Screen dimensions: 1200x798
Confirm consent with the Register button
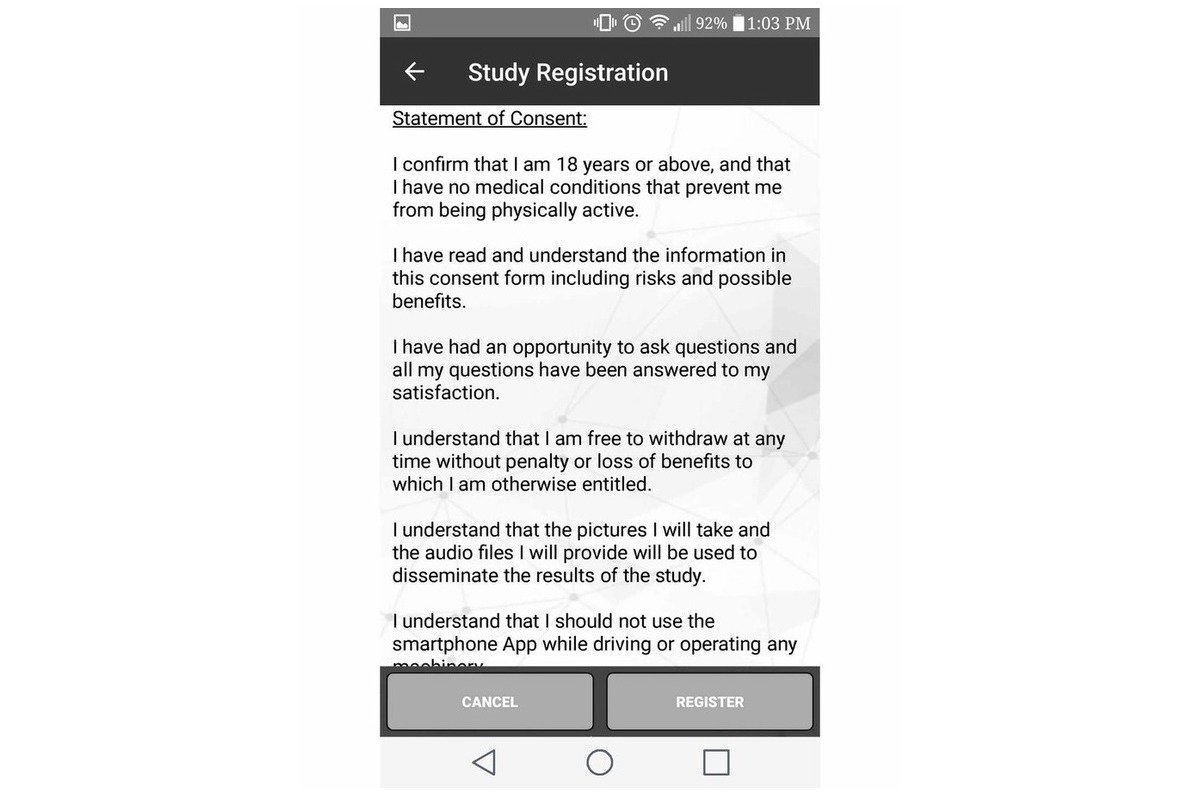pyautogui.click(x=710, y=702)
